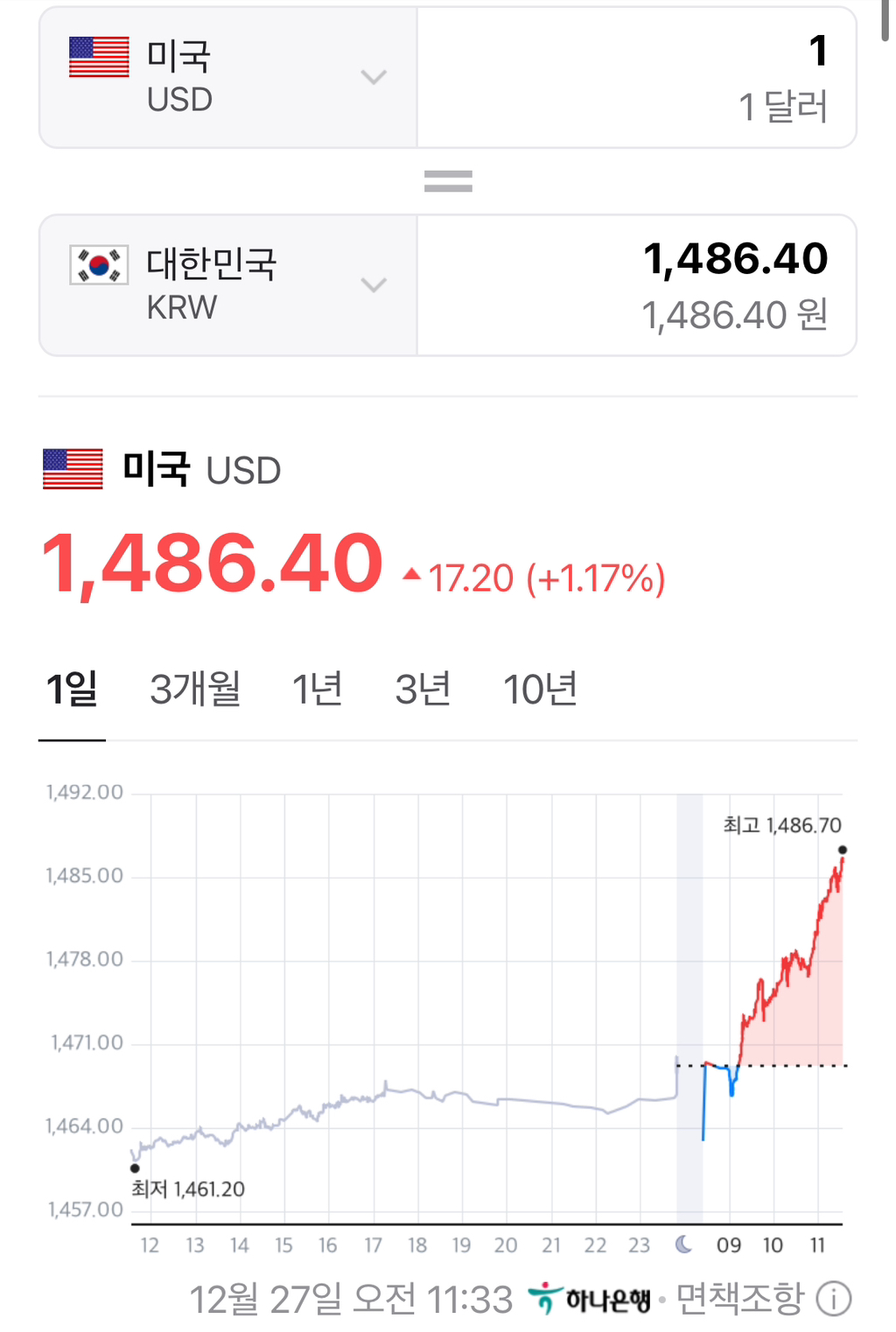Screen dimensions: 896x1332
Task: Switch to the 3개월 chart tab
Action: (x=195, y=690)
